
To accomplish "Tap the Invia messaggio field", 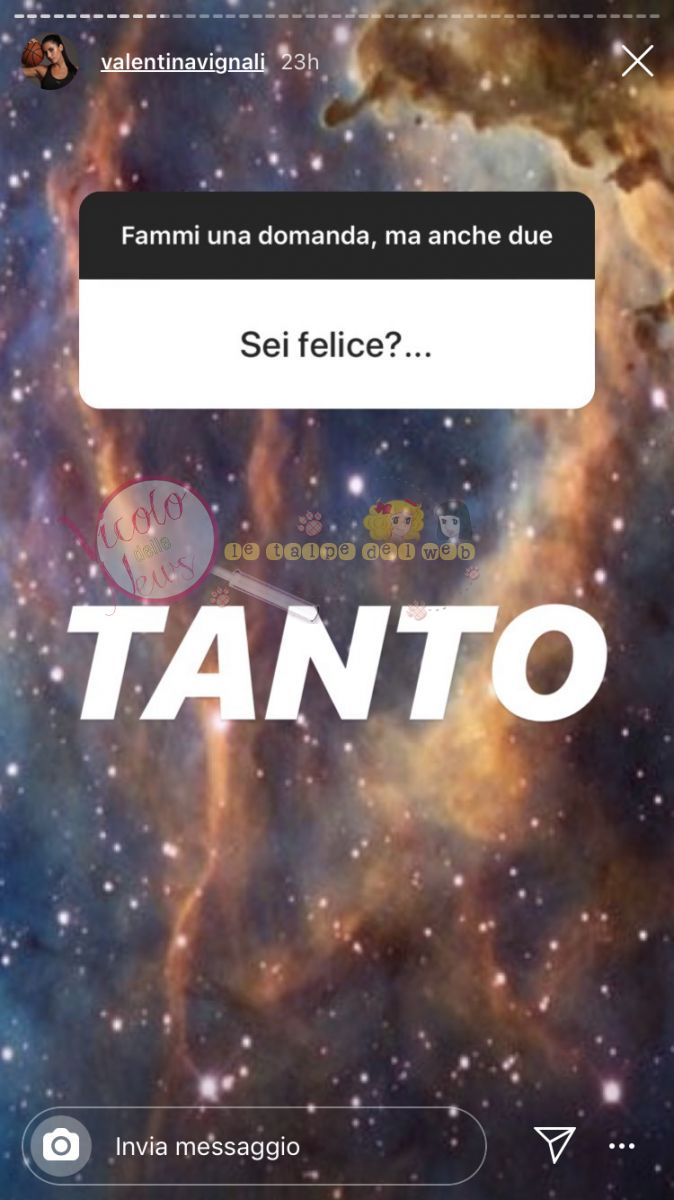I will (x=290, y=1146).
